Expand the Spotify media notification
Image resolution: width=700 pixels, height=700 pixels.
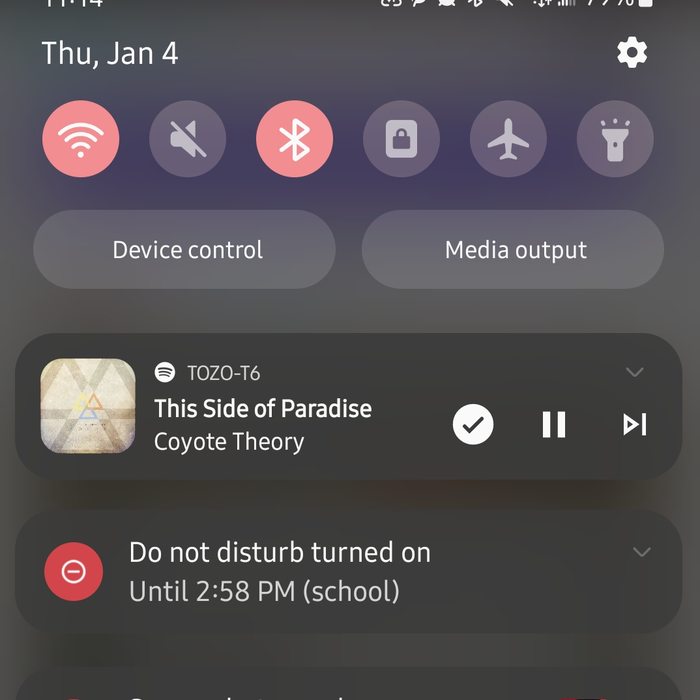pyautogui.click(x=634, y=373)
